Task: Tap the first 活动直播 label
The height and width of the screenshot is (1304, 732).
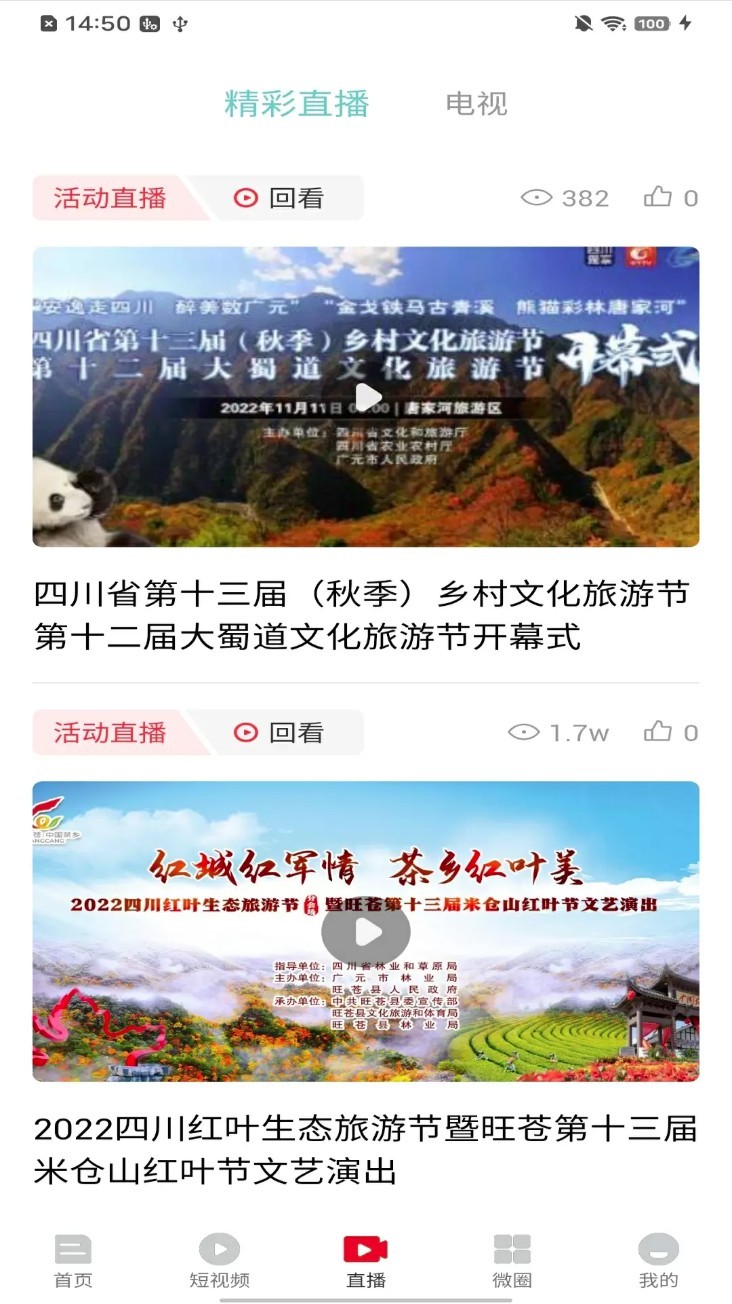Action: click(110, 198)
